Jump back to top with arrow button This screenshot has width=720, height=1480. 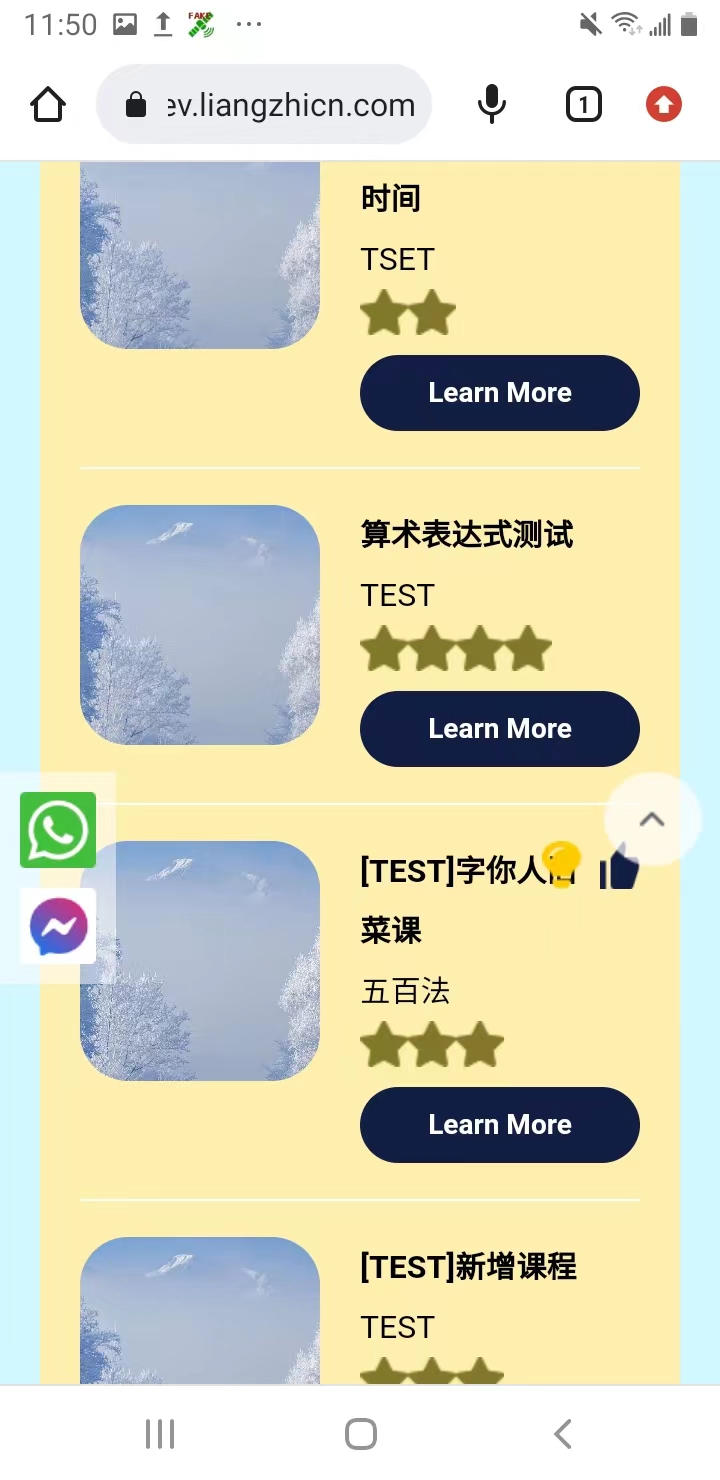652,820
